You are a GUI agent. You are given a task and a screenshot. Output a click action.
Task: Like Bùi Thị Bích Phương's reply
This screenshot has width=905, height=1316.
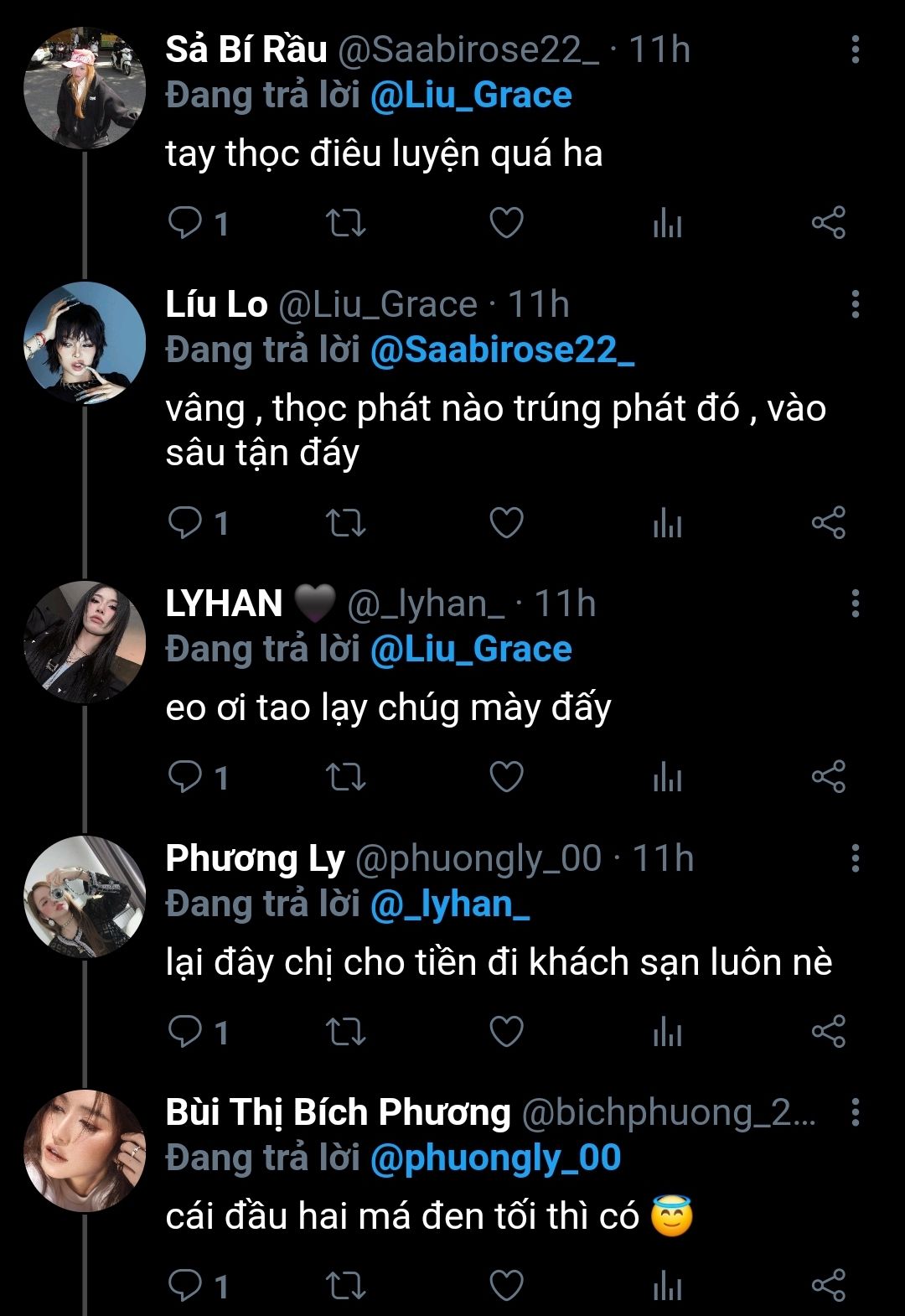506,1286
